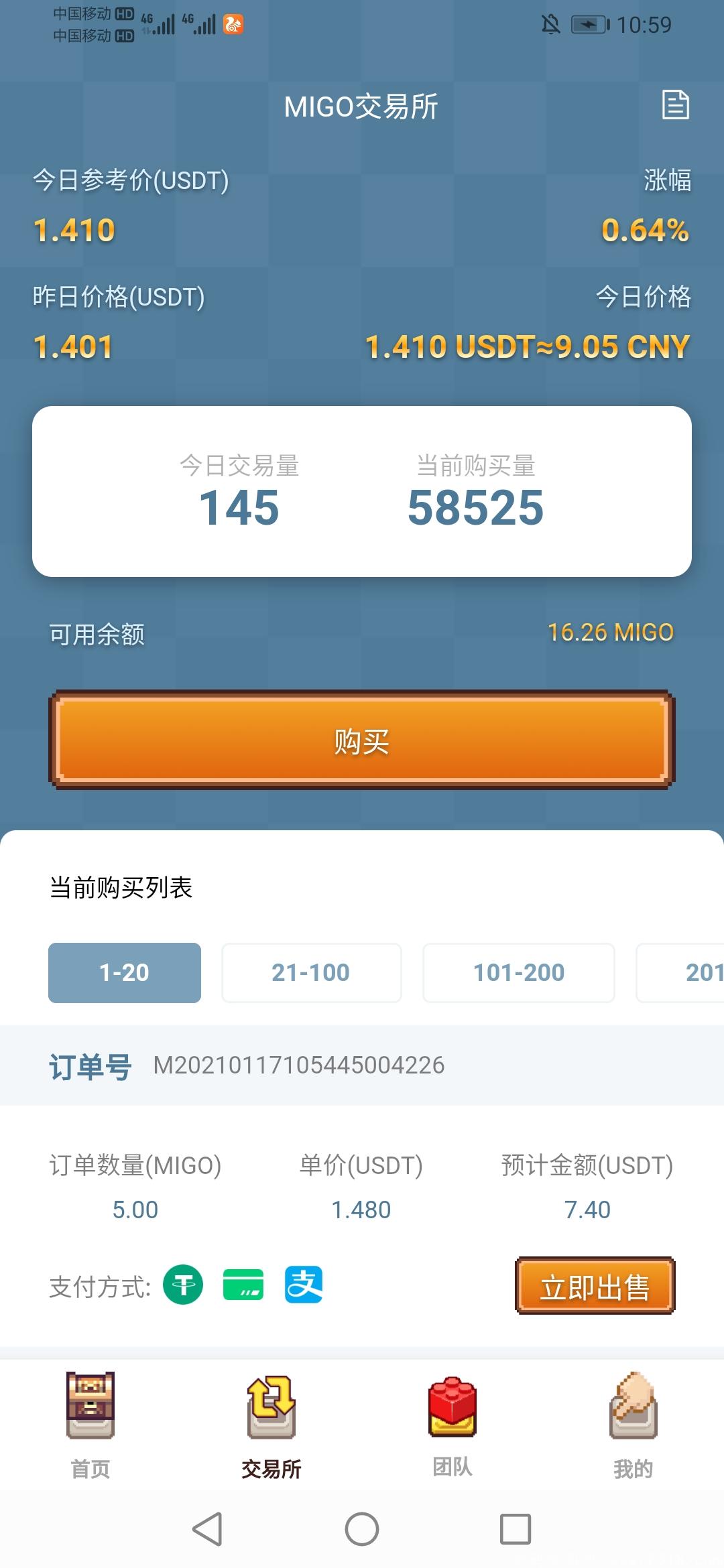Open the 首页 home treasure chest icon
This screenshot has height=1568, width=724.
[x=90, y=1414]
